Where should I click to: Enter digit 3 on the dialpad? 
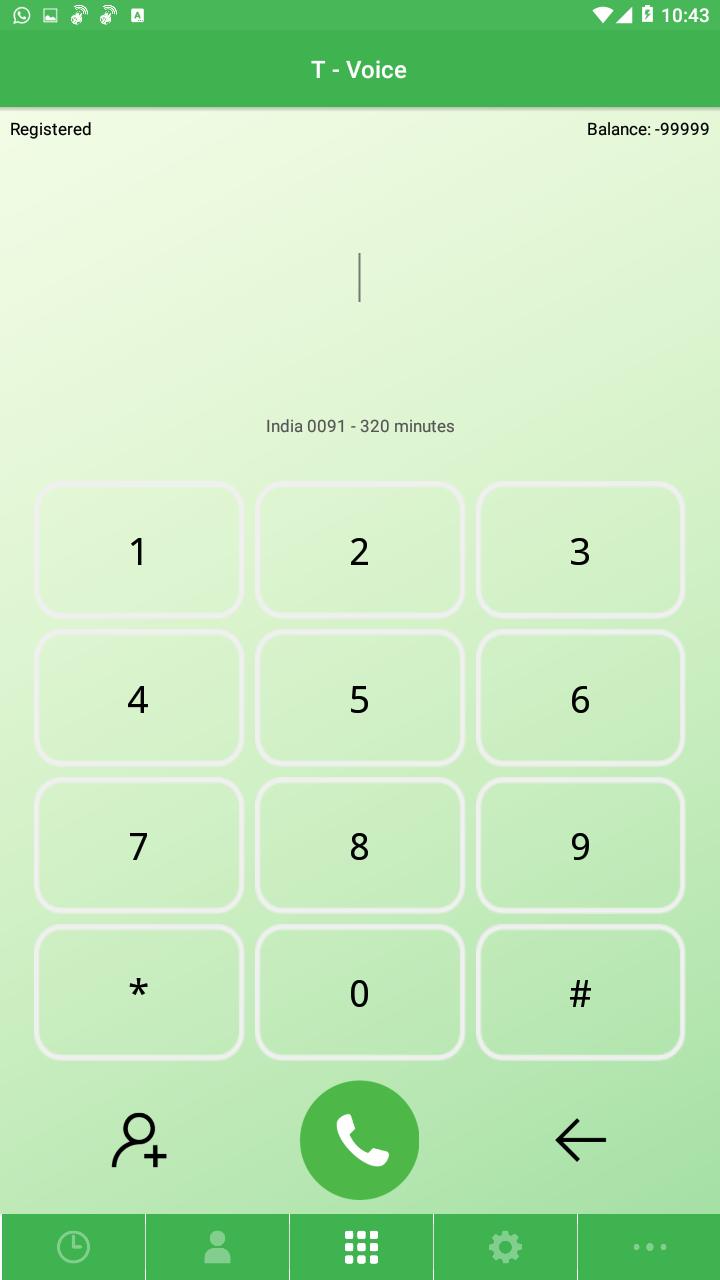pyautogui.click(x=580, y=550)
